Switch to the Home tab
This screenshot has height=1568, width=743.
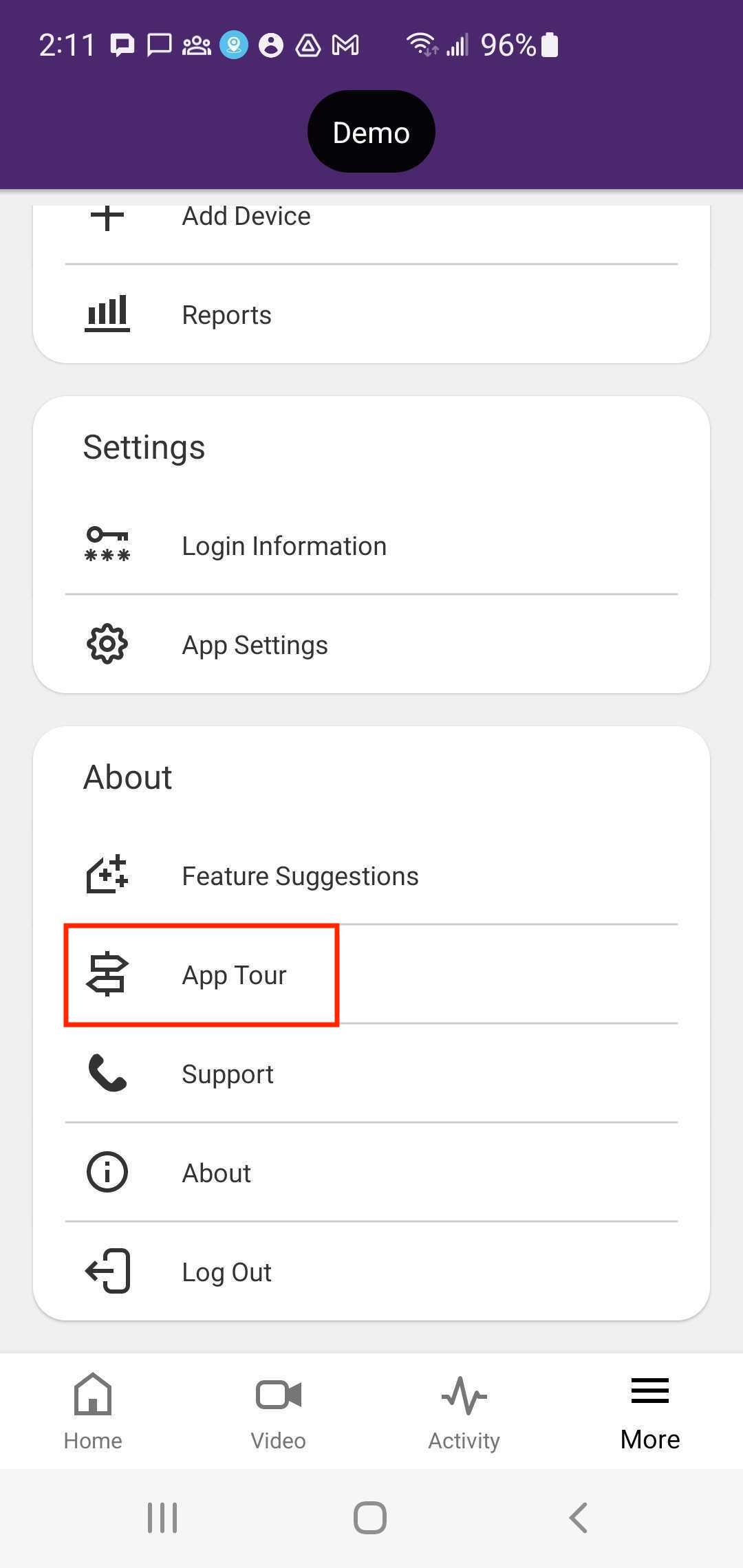point(93,1411)
